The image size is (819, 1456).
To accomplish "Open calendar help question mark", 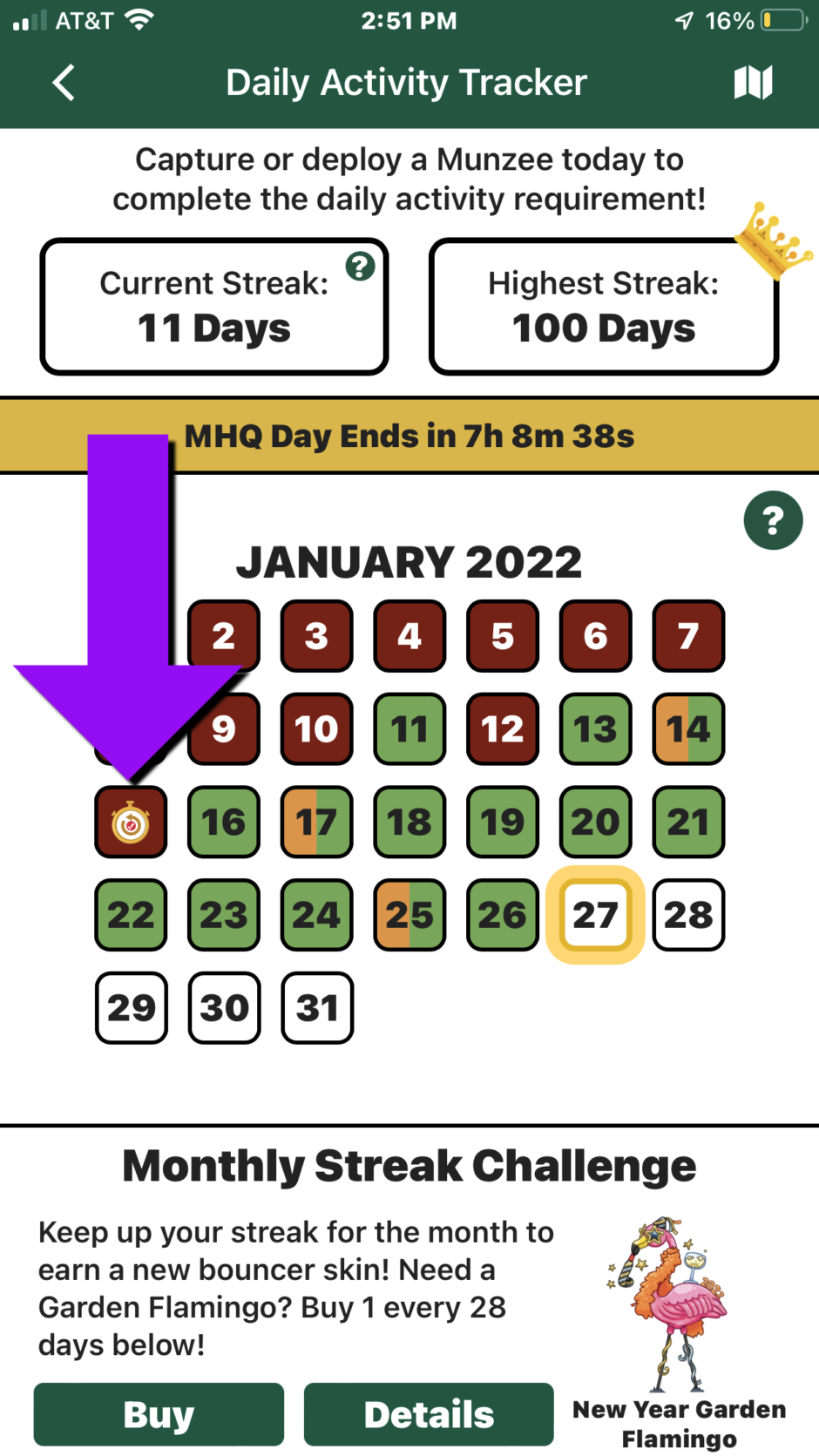I will tap(773, 520).
